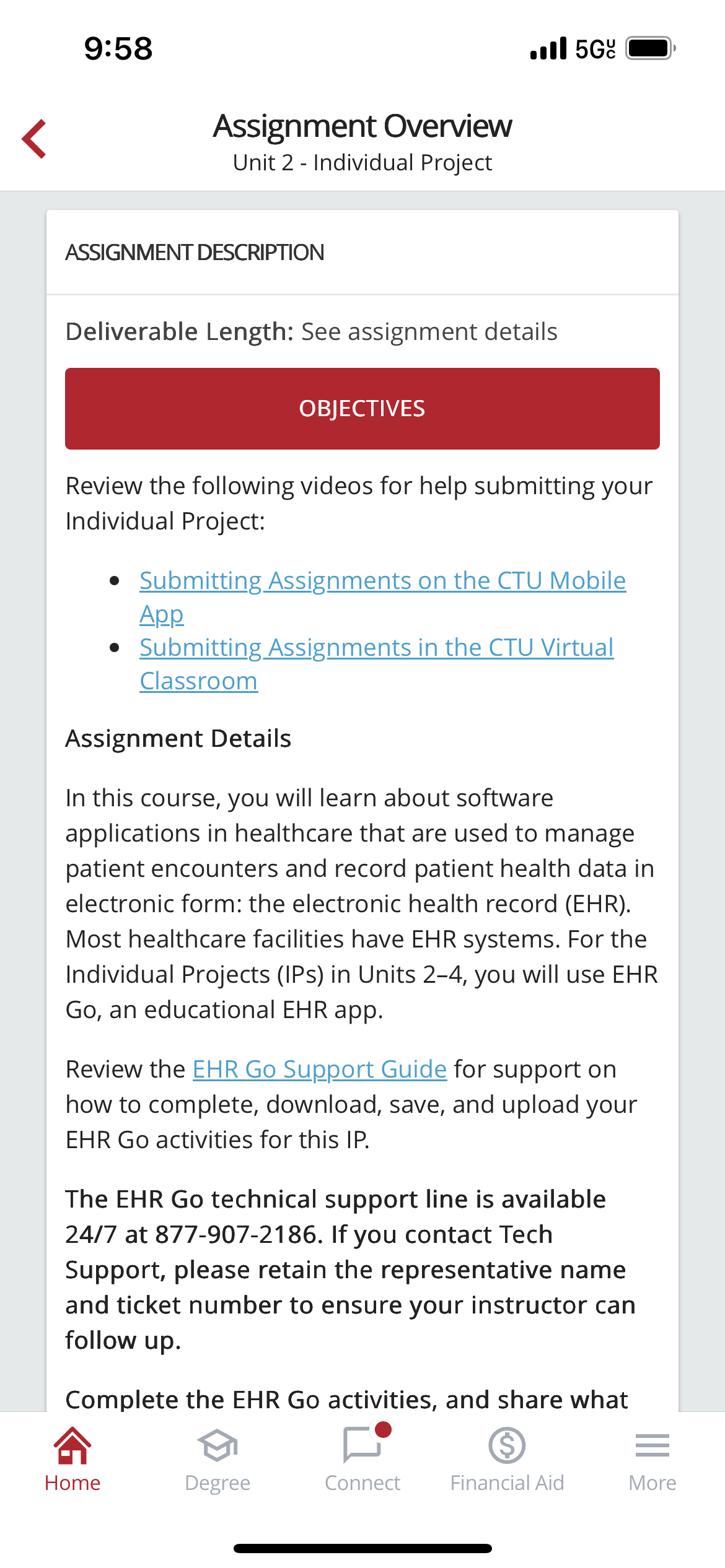Image resolution: width=725 pixels, height=1568 pixels.
Task: Switch to the Degree tab
Action: pyautogui.click(x=217, y=1460)
